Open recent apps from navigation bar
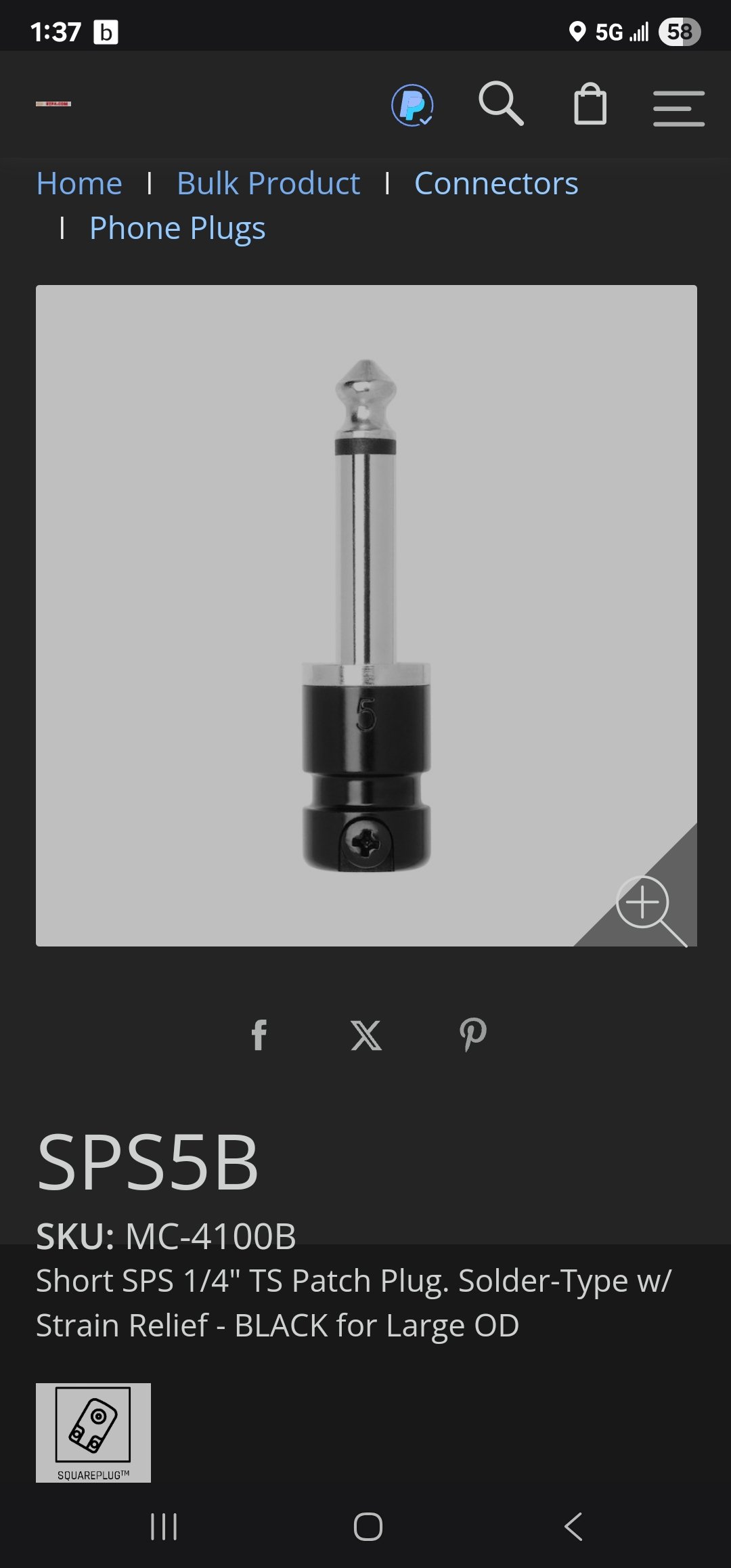The height and width of the screenshot is (1568, 731). (164, 1527)
